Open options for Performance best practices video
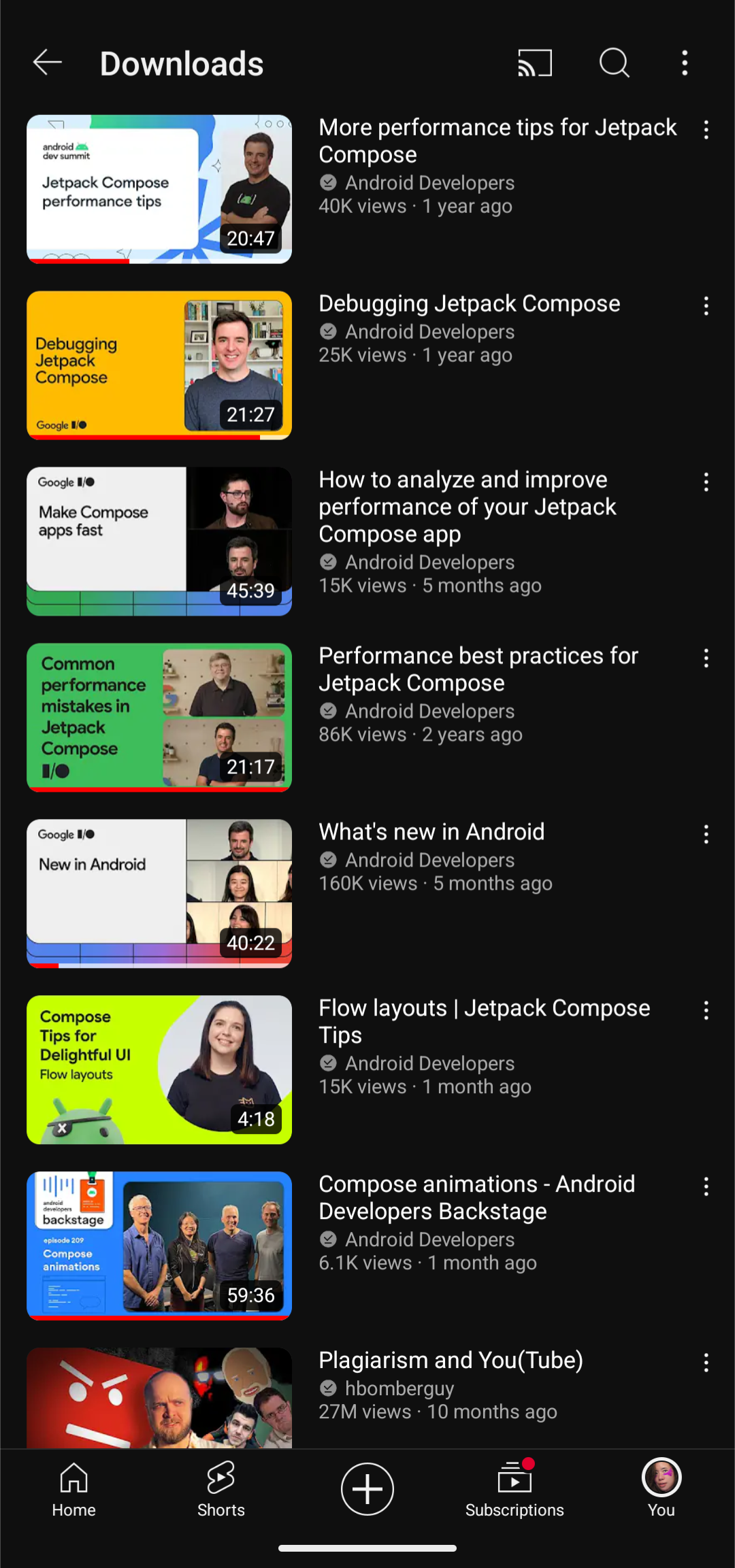The width and height of the screenshot is (735, 1568). click(706, 658)
